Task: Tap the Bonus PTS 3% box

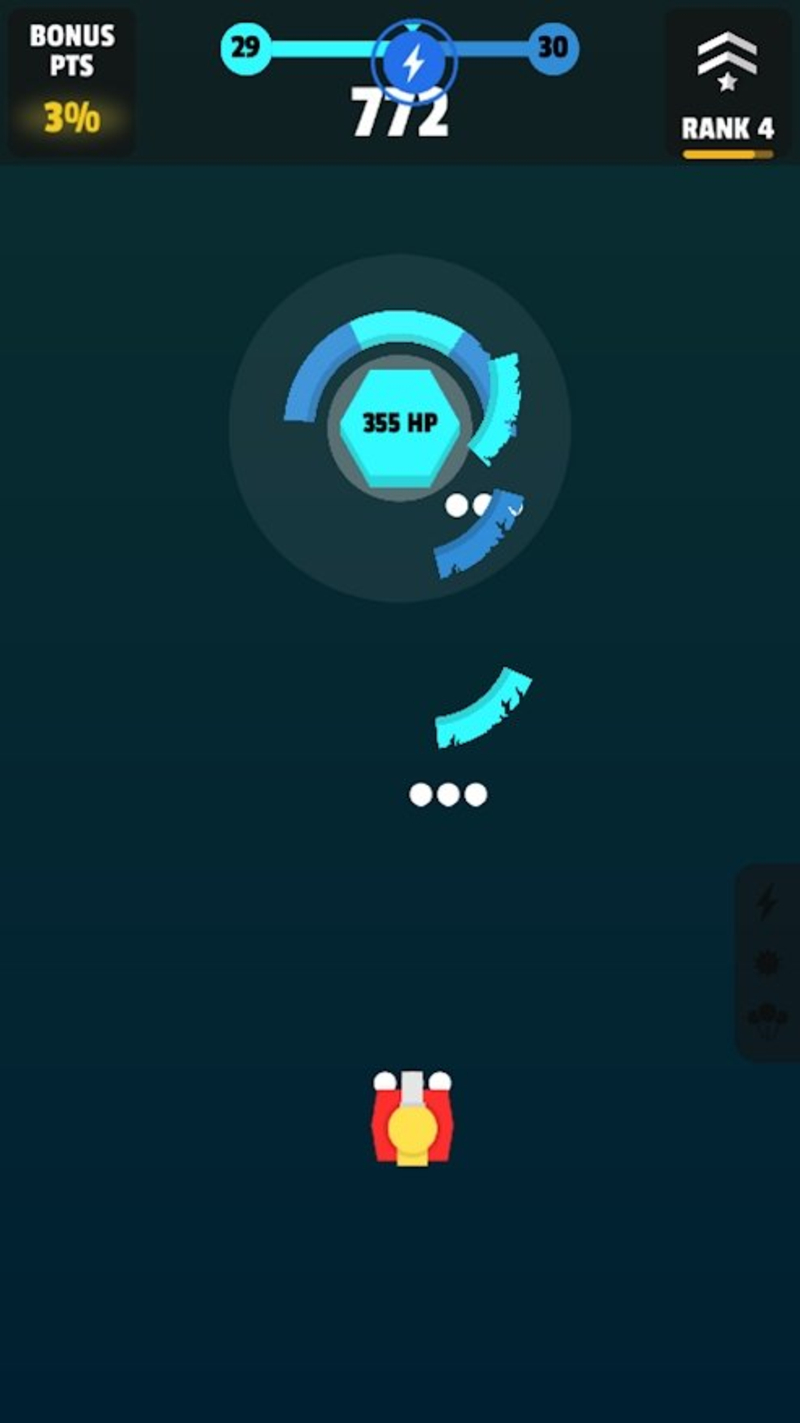Action: 71,82
